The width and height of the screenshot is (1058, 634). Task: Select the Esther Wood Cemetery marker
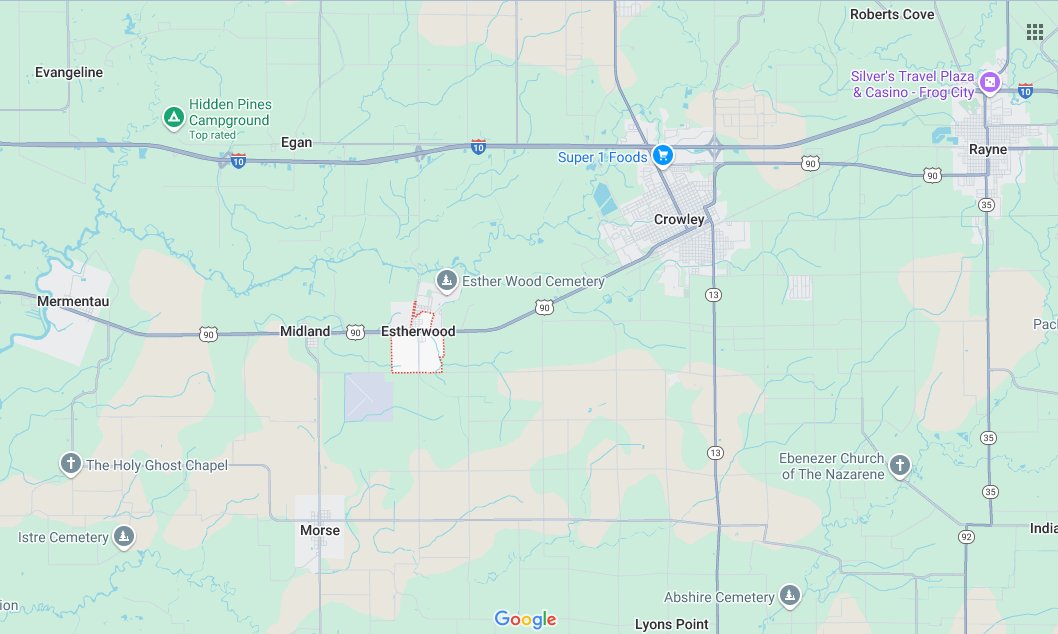(447, 281)
